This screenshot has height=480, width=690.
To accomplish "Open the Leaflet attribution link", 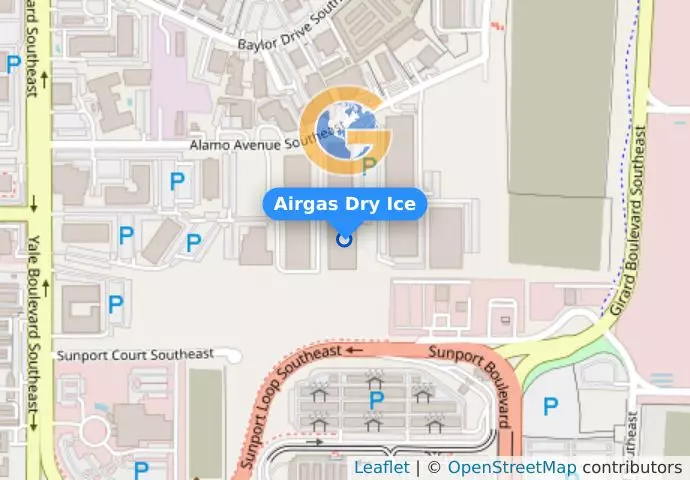I will tap(381, 468).
